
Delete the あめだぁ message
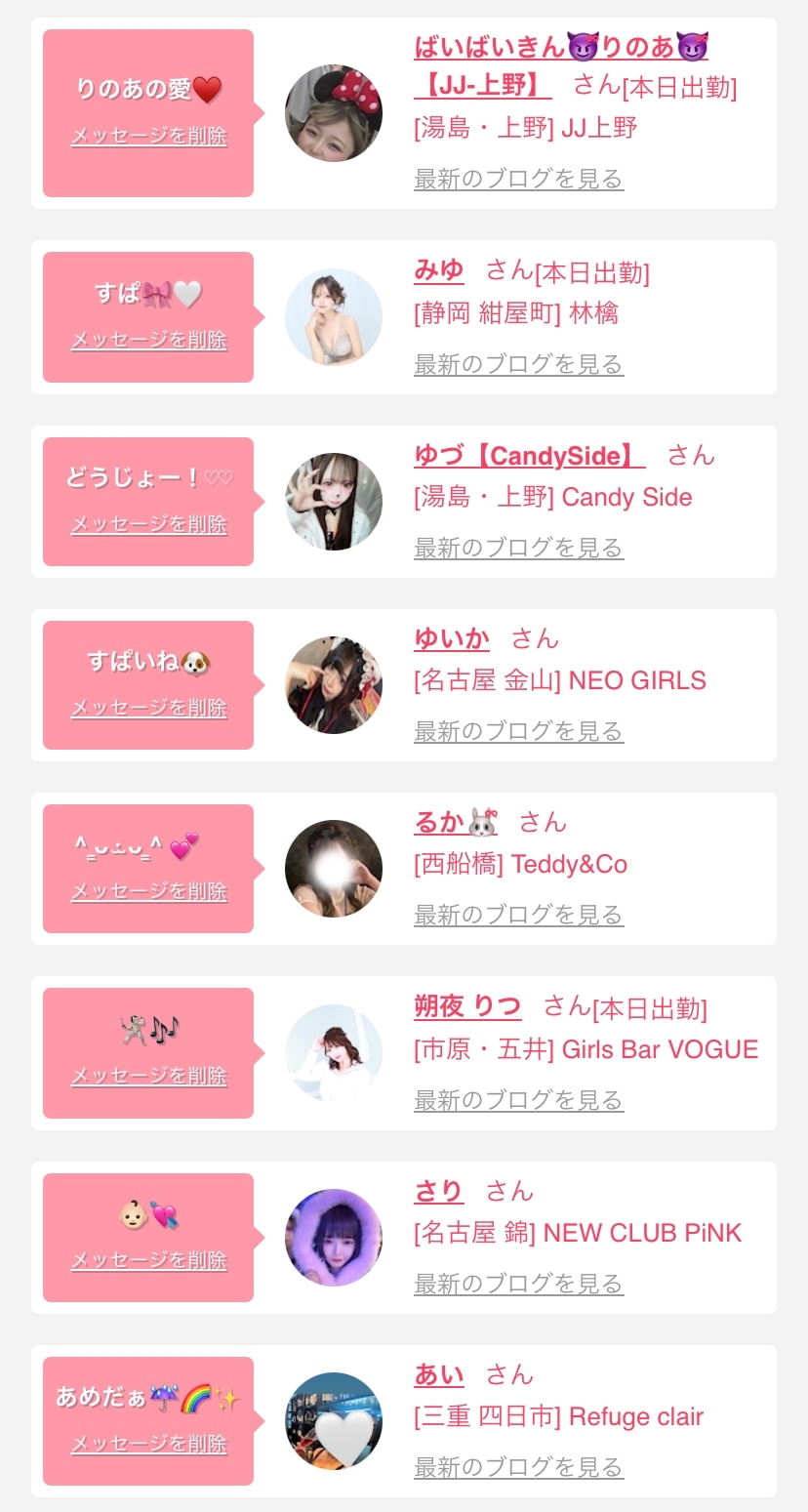149,1445
